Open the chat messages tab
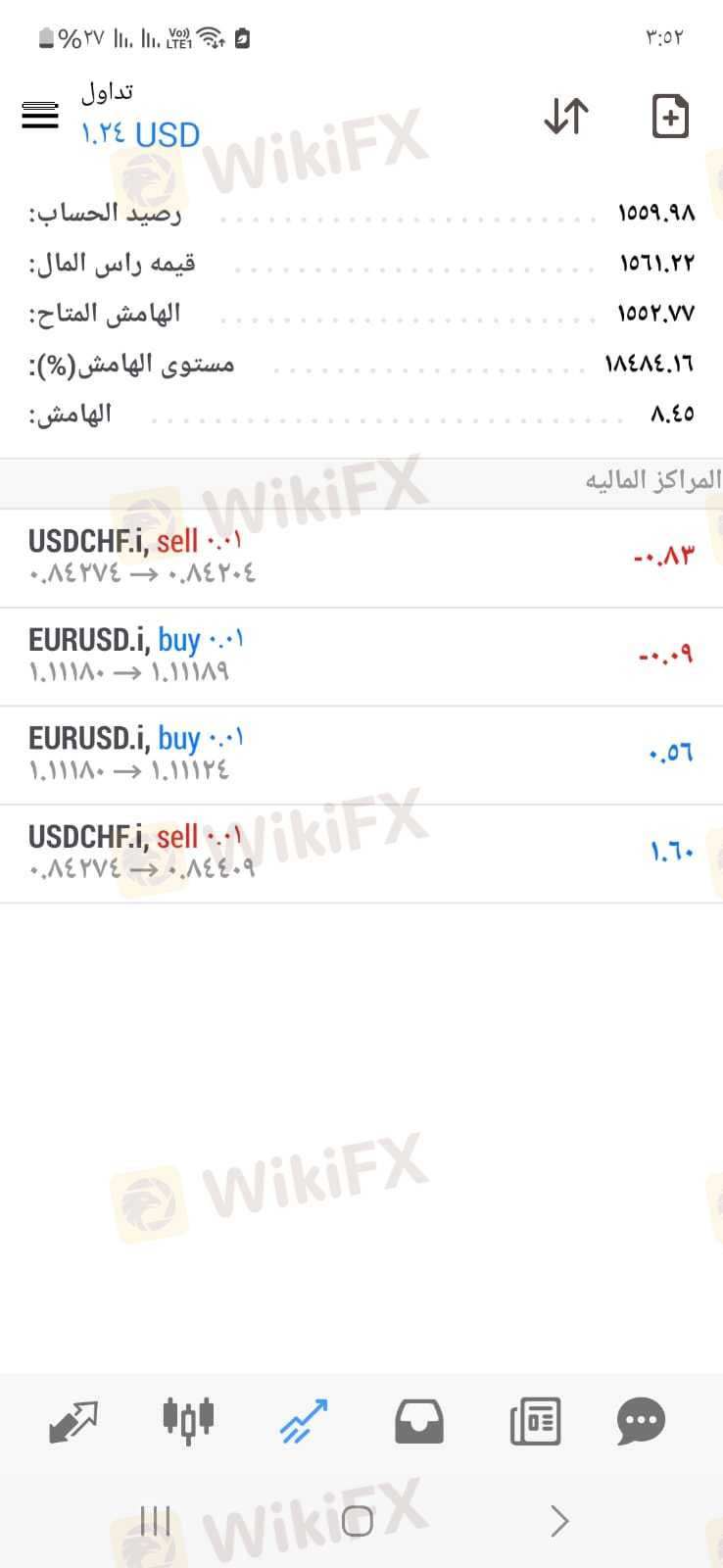 (x=642, y=1422)
